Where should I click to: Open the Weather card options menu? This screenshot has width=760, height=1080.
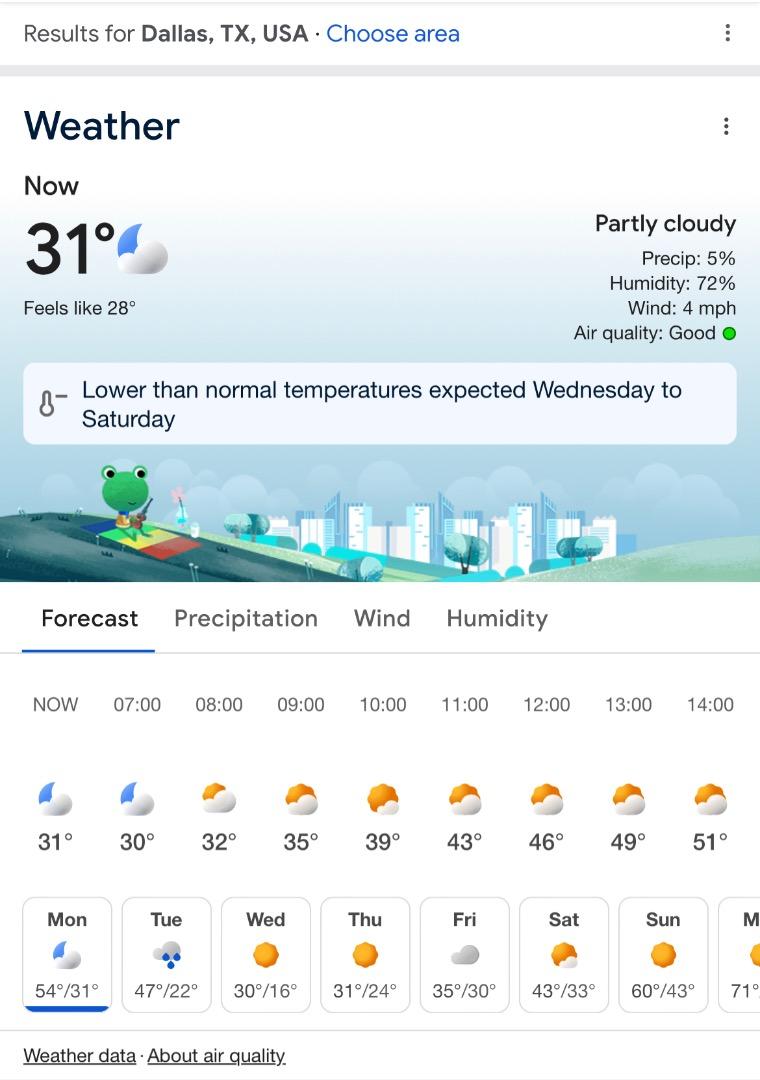click(x=726, y=126)
